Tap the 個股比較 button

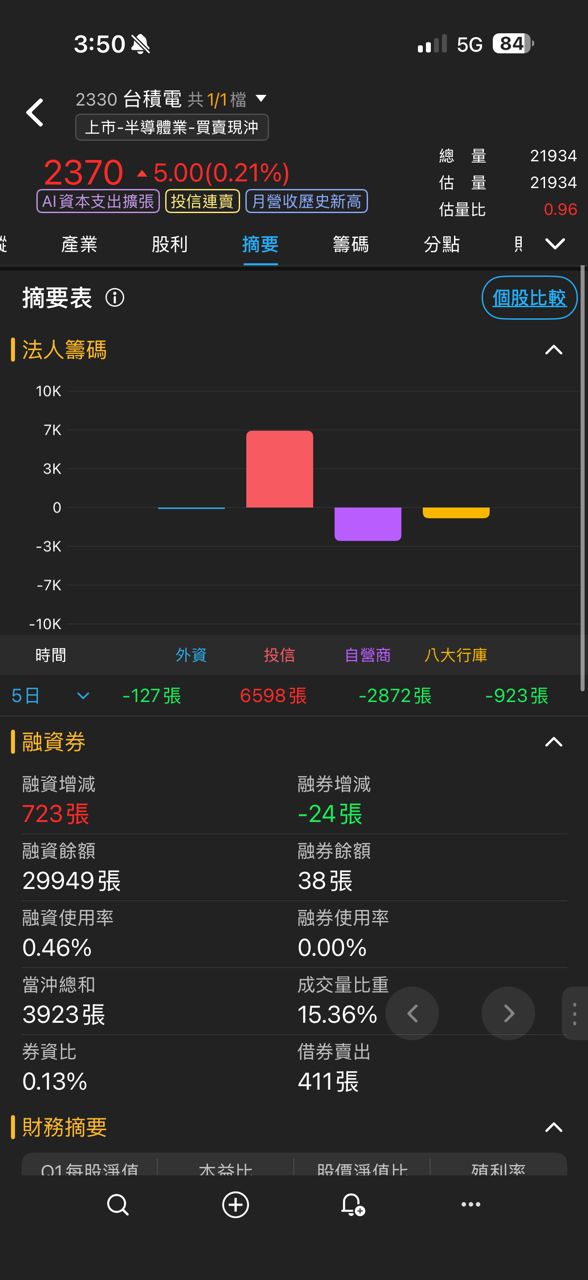529,298
